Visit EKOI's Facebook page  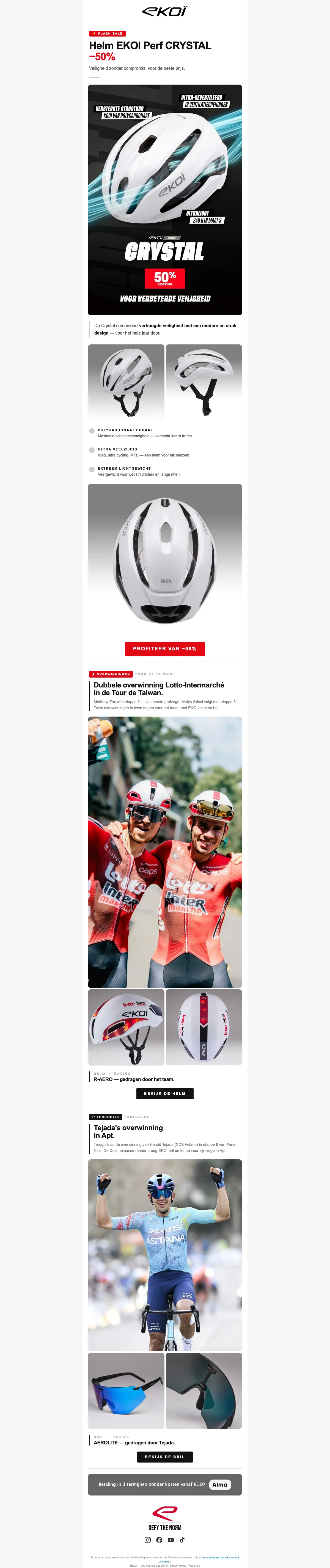tap(159, 1540)
